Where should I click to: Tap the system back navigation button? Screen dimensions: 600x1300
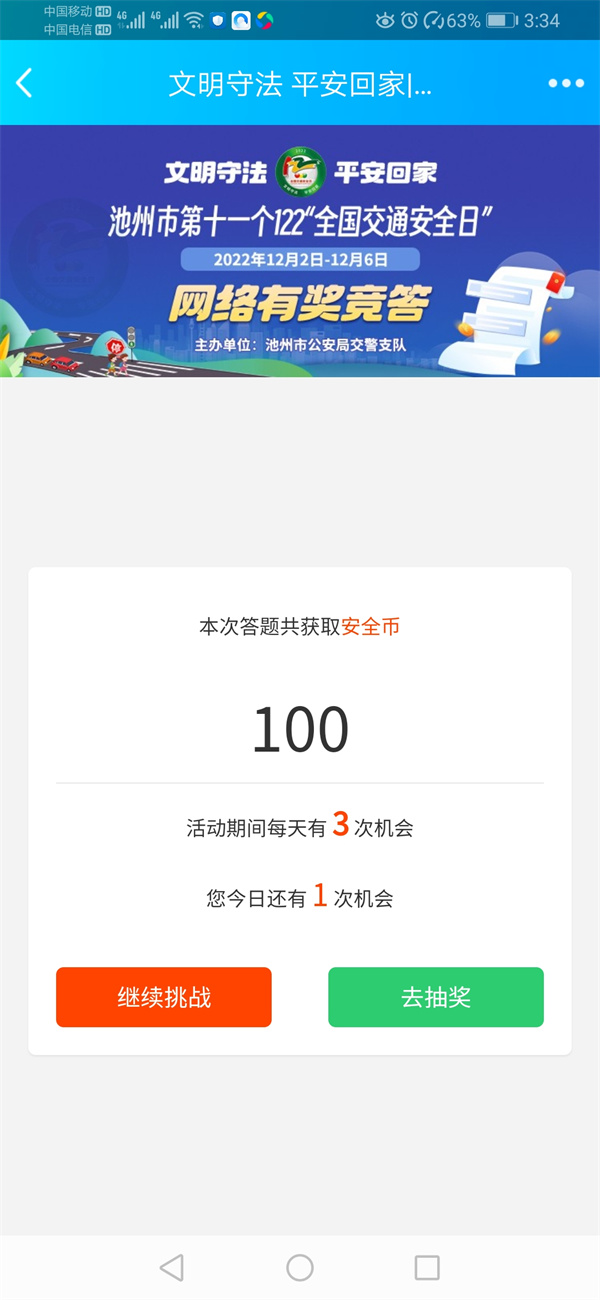pos(172,1268)
